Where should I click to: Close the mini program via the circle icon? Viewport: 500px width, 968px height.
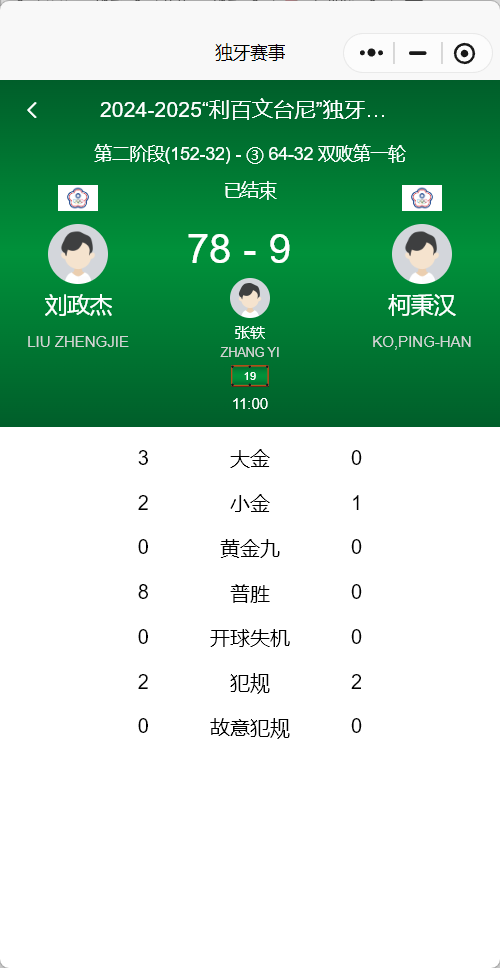464,54
